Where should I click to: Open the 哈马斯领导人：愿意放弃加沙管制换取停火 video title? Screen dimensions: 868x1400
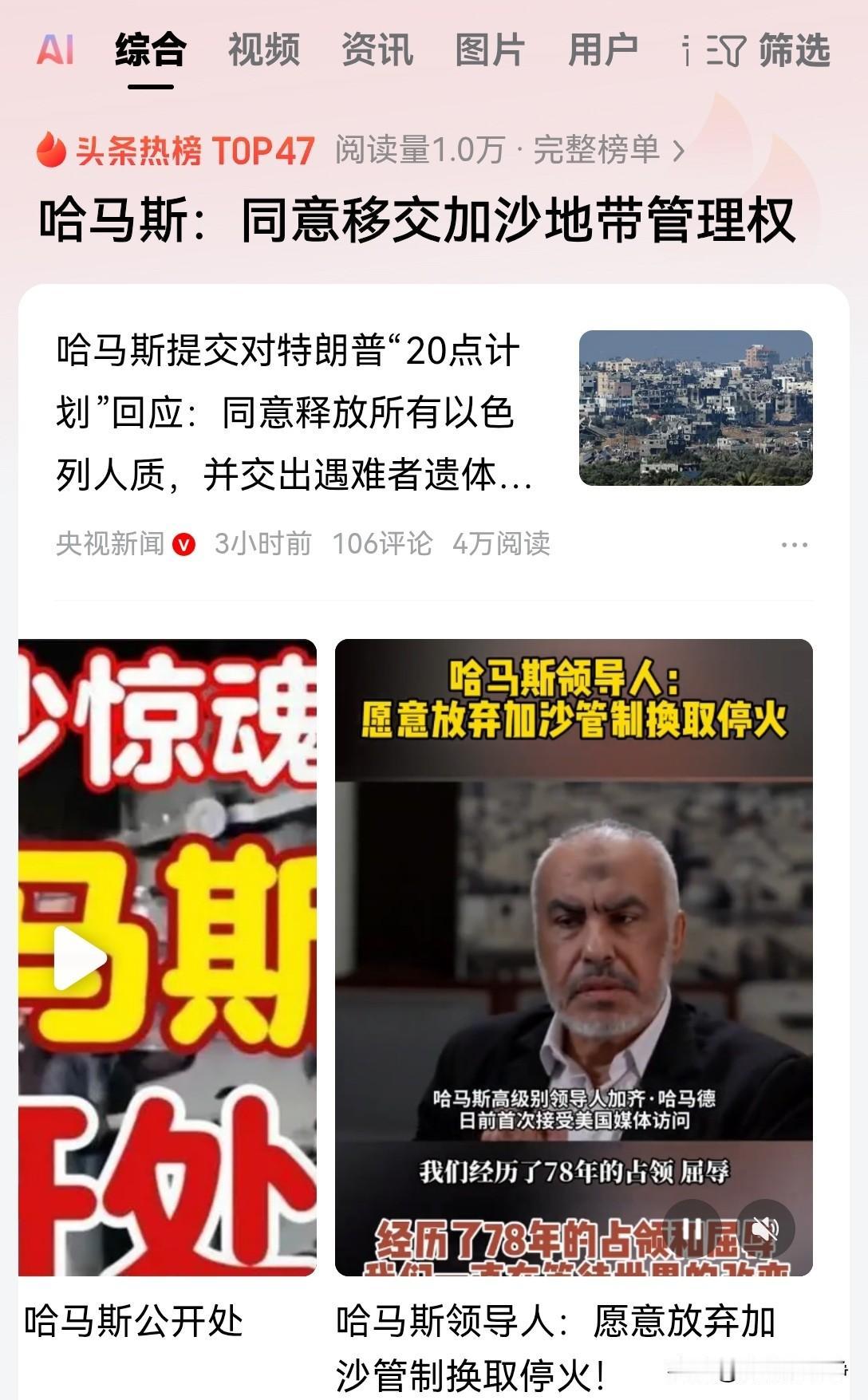(555, 1347)
